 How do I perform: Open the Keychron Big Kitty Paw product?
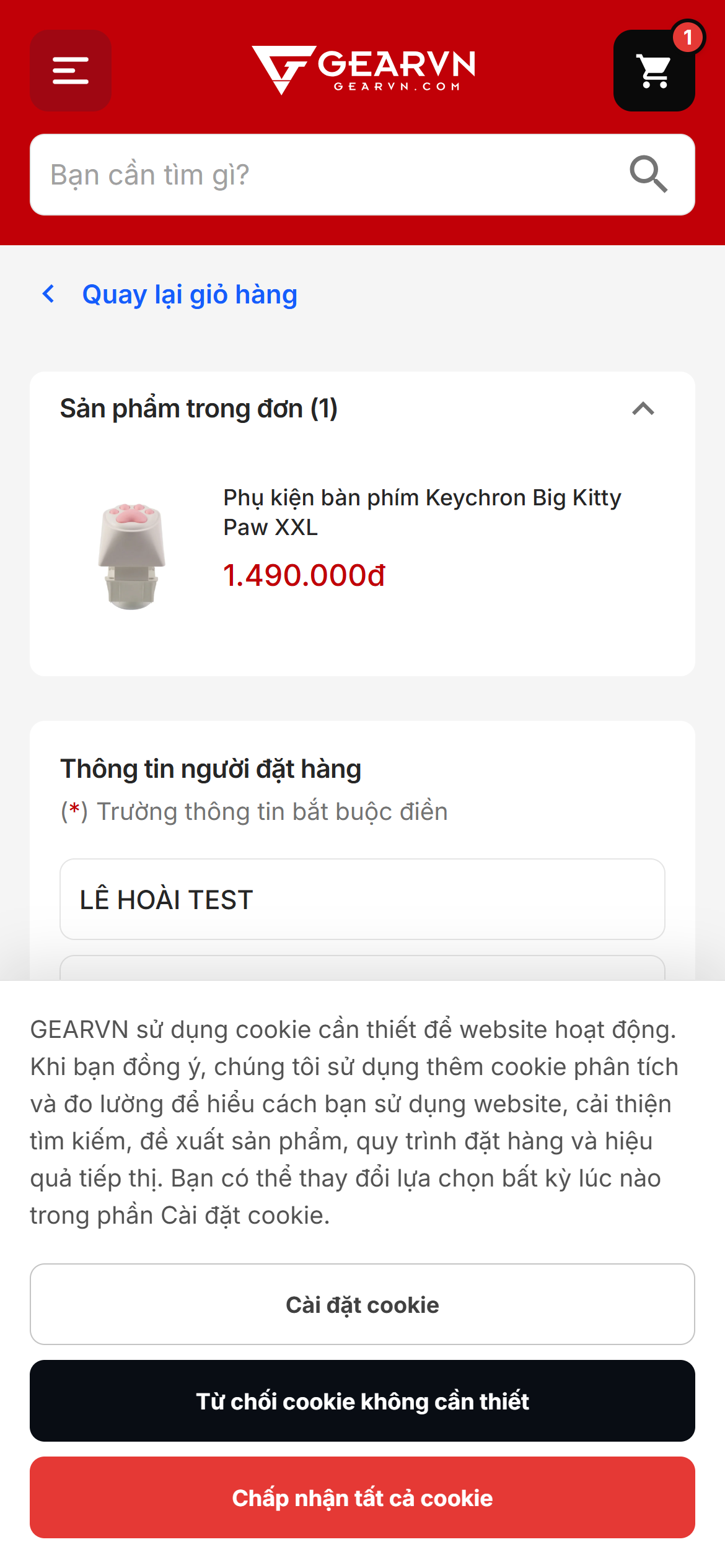[422, 512]
